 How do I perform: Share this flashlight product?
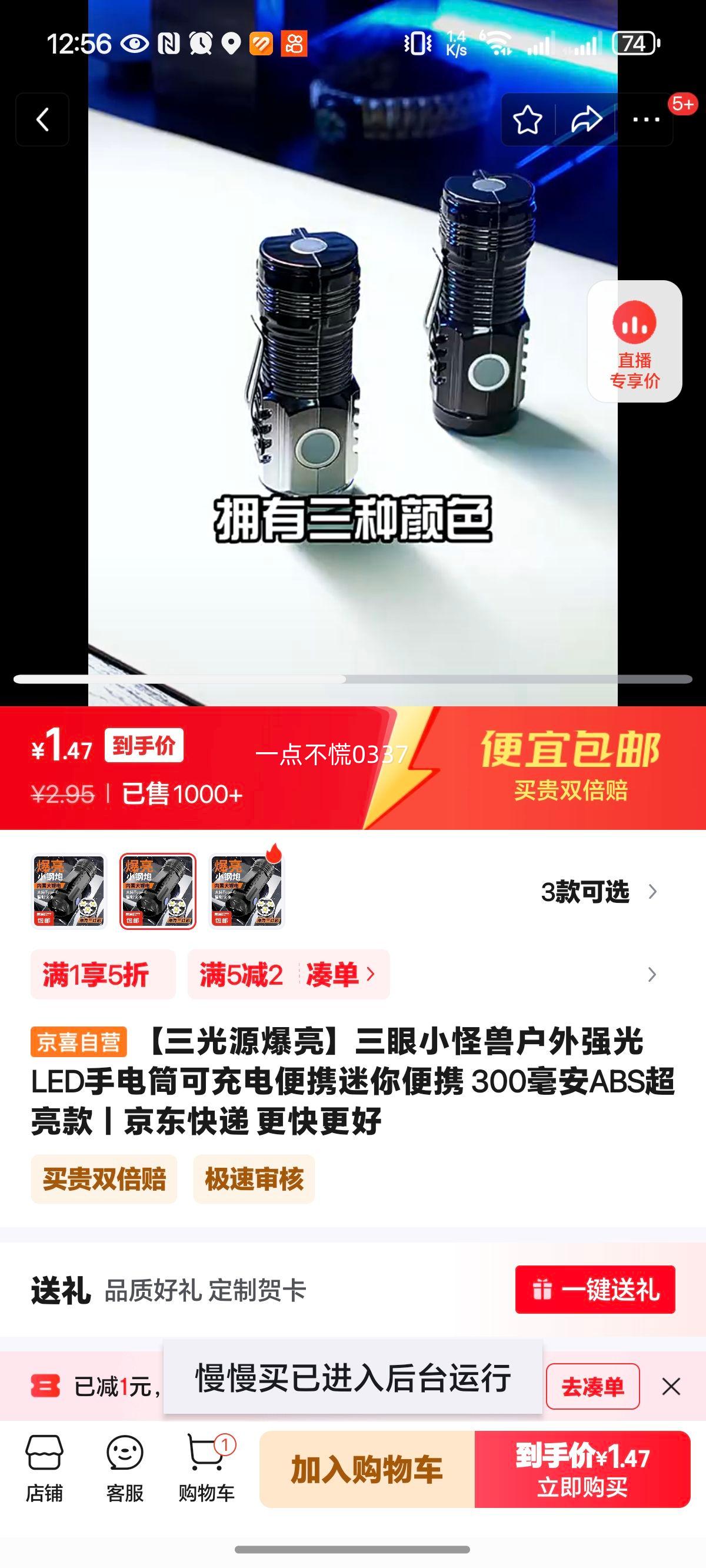(586, 120)
